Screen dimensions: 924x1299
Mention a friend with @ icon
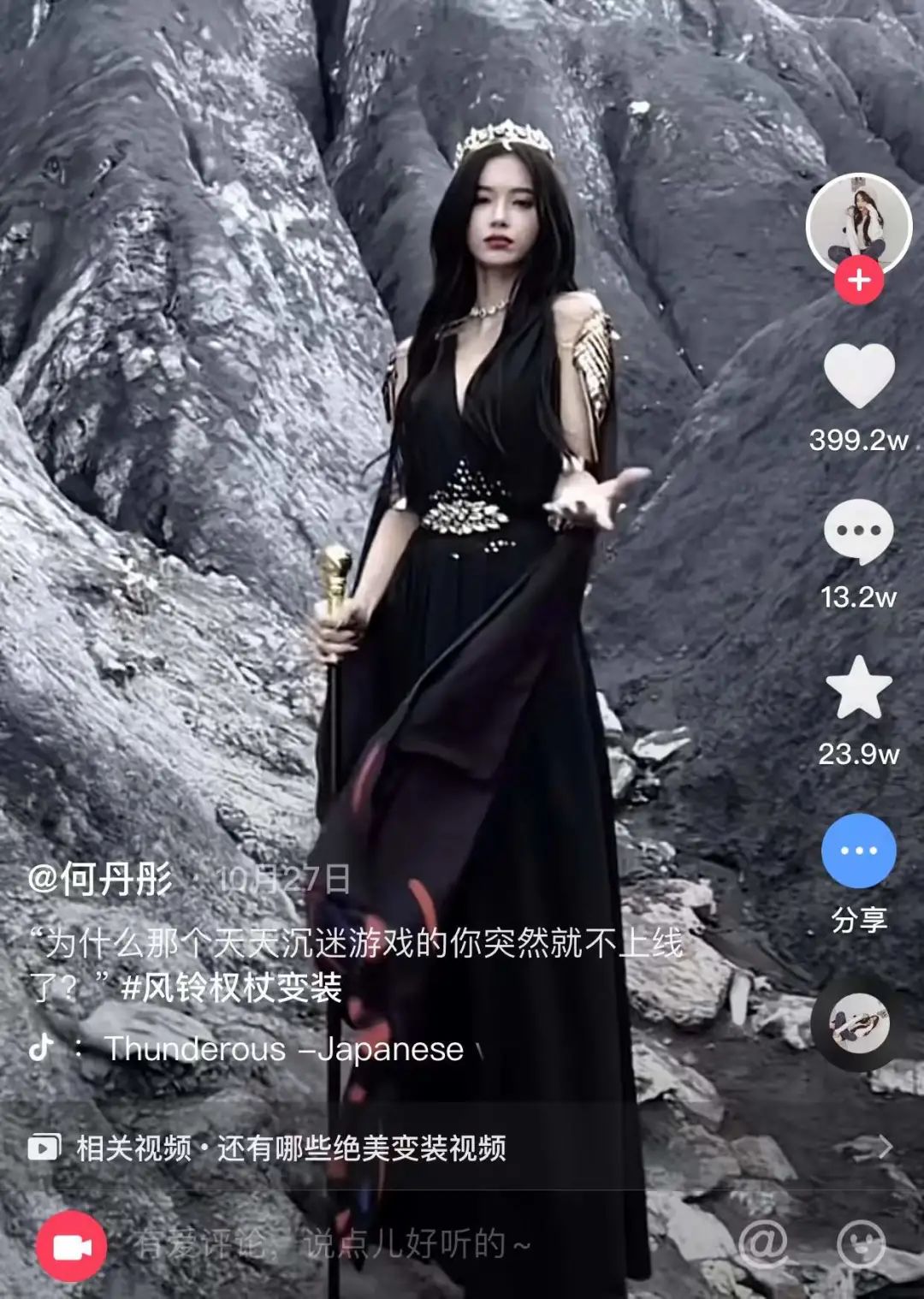(761, 1243)
